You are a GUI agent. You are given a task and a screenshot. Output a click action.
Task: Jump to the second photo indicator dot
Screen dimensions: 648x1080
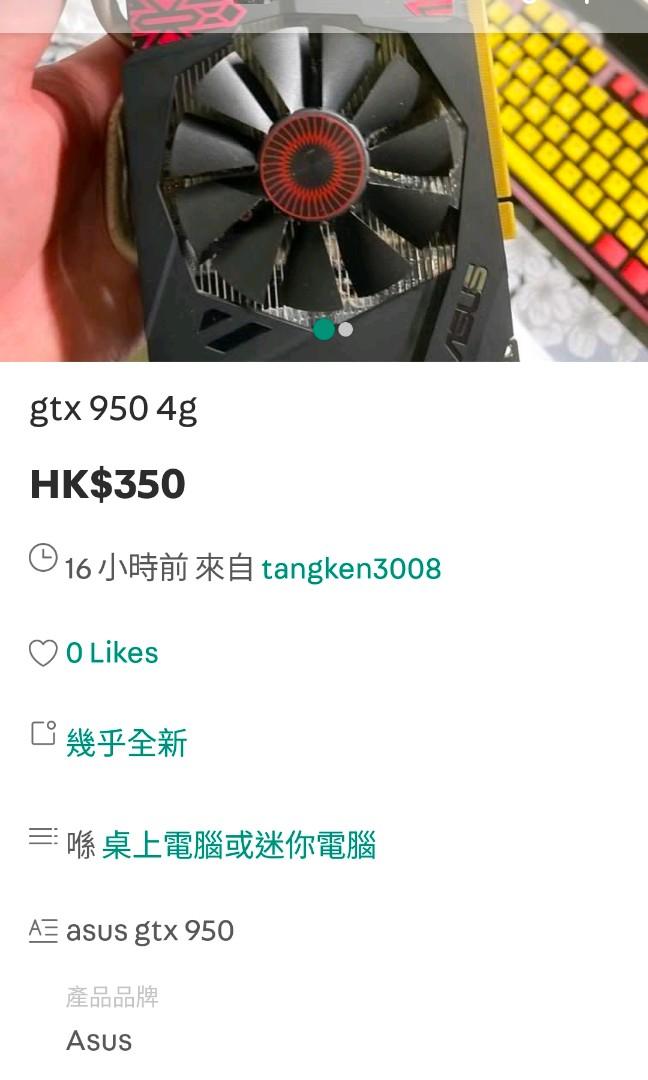(346, 329)
